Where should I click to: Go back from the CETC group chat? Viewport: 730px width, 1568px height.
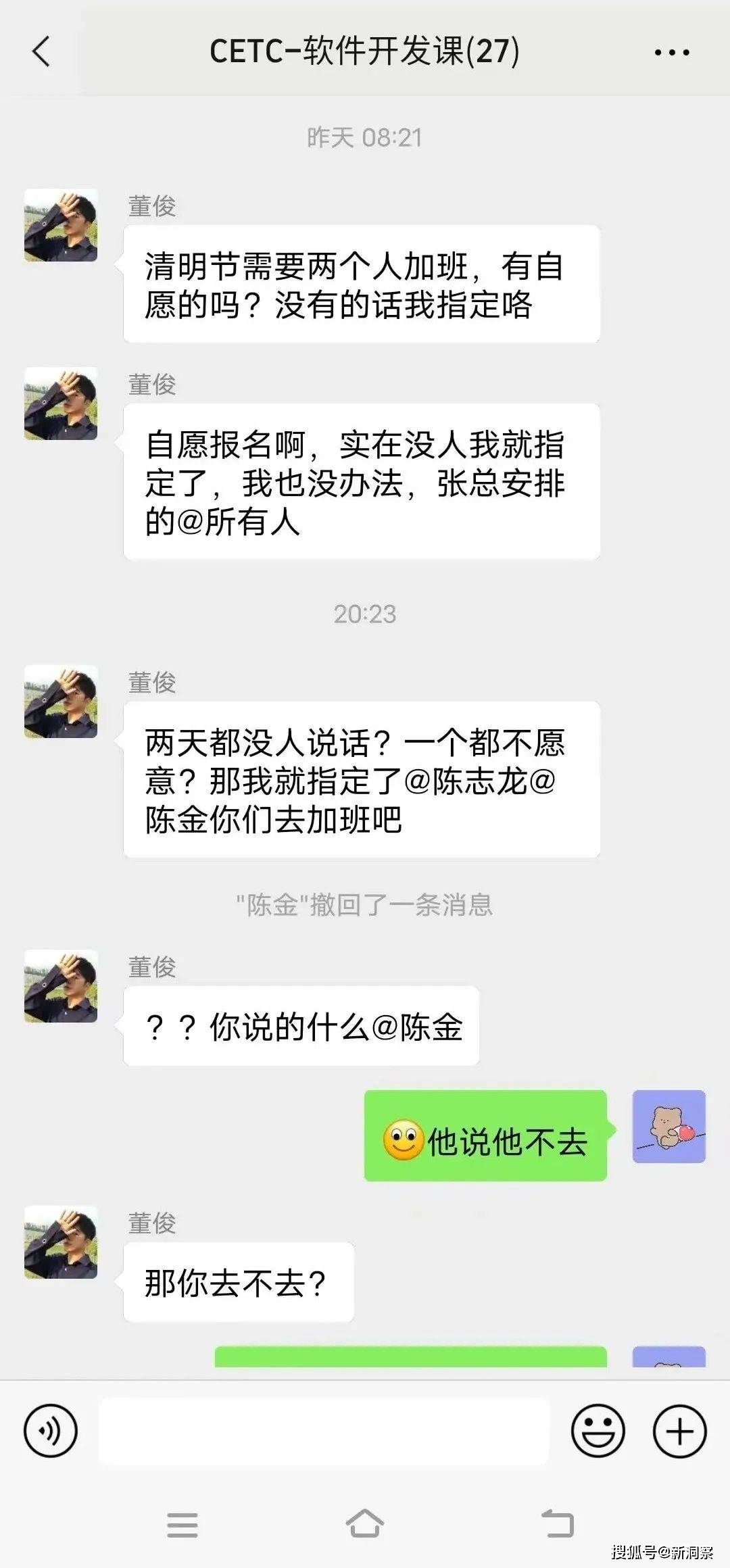click(41, 52)
